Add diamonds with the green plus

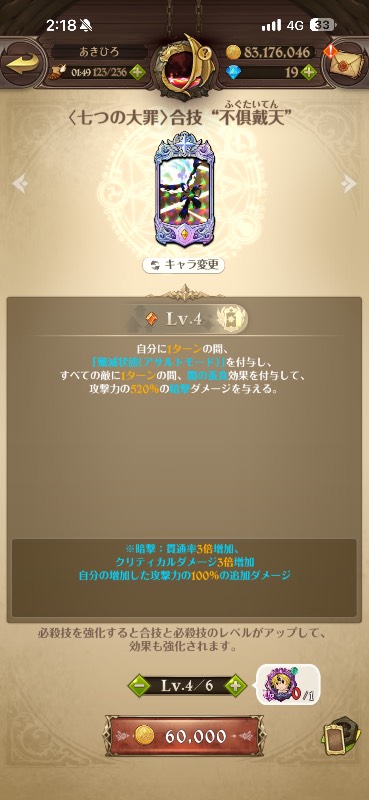pyautogui.click(x=309, y=72)
